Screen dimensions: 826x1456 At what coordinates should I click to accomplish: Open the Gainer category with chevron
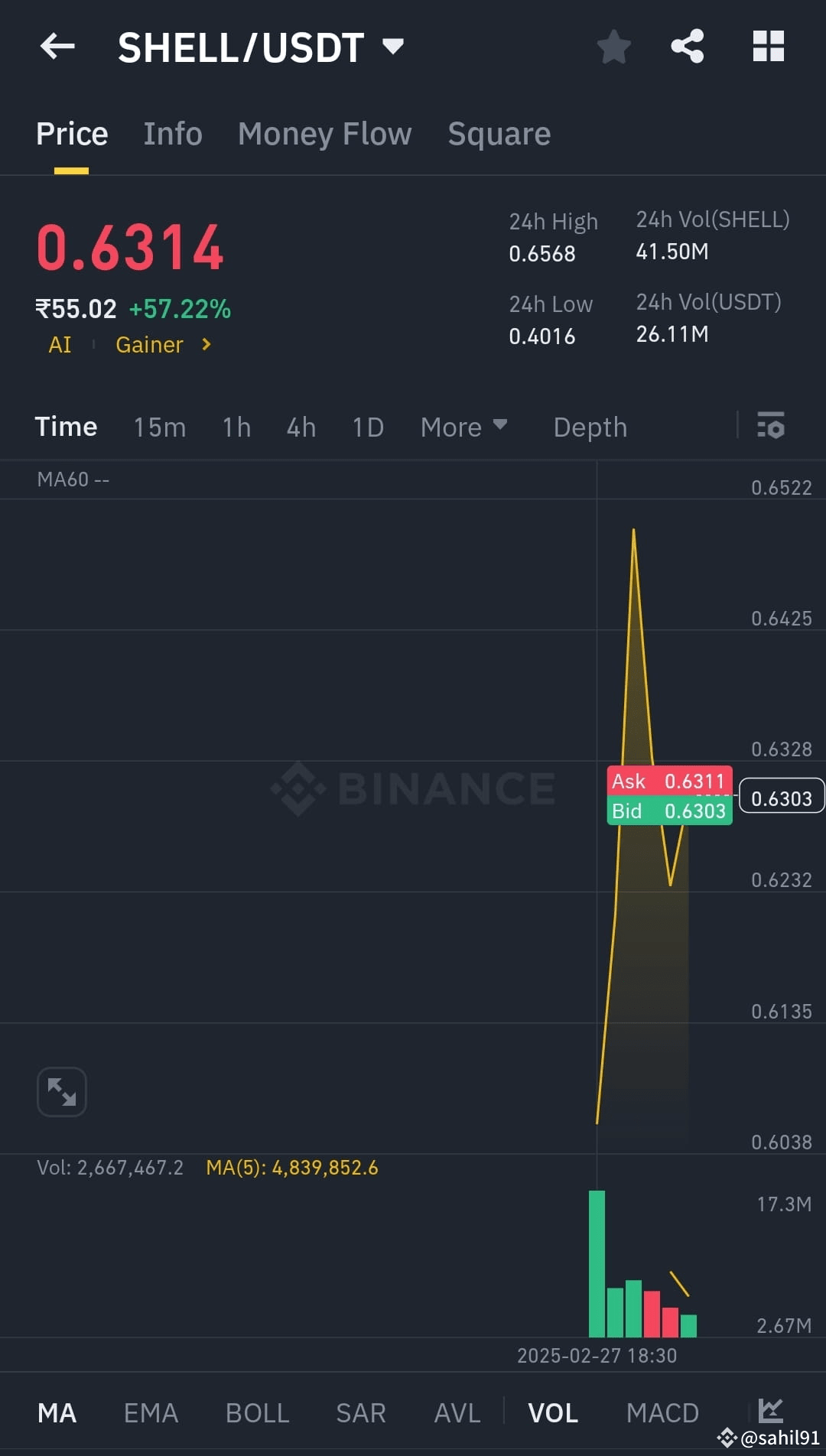[x=161, y=345]
